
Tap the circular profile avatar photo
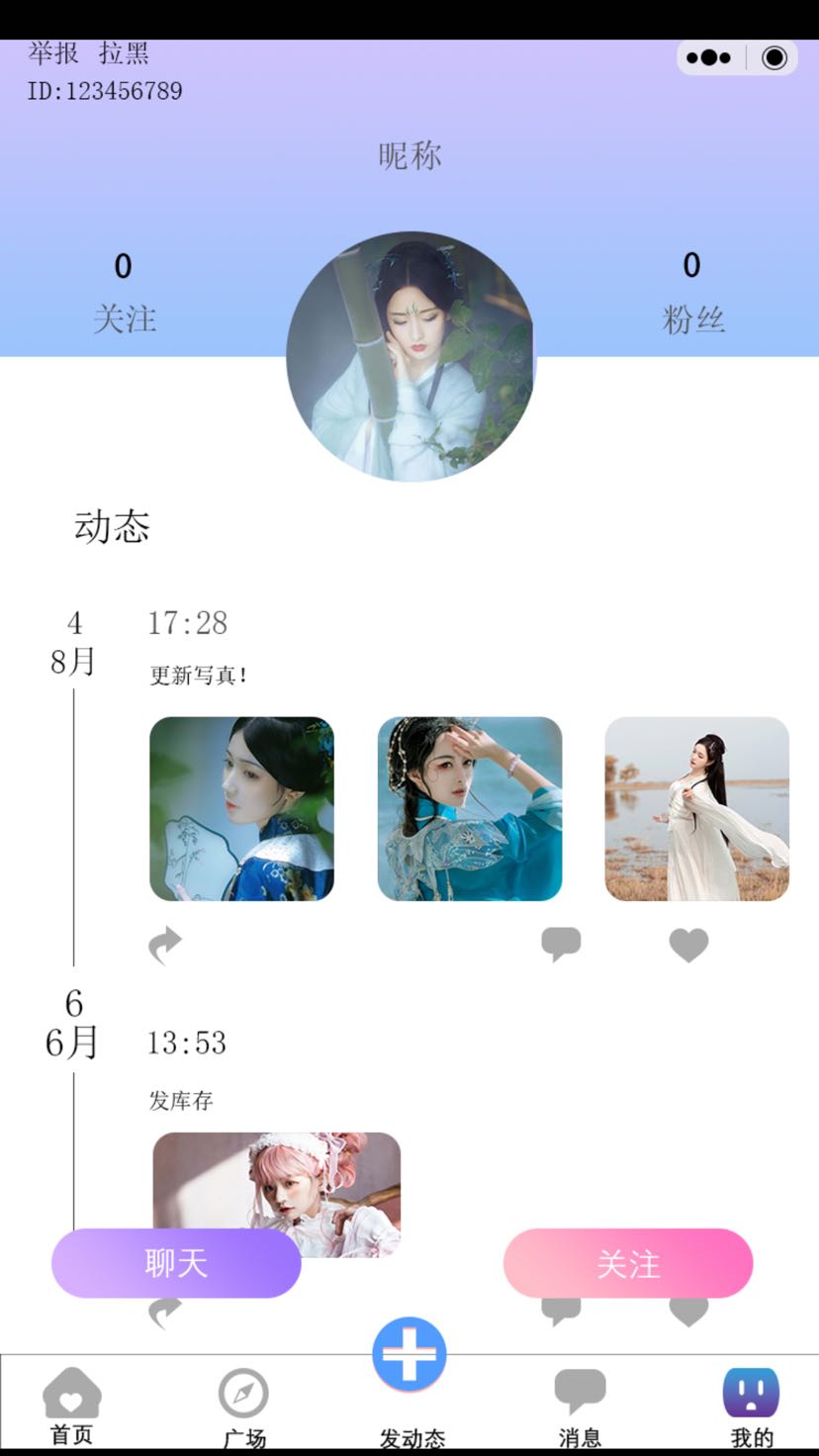tap(409, 358)
